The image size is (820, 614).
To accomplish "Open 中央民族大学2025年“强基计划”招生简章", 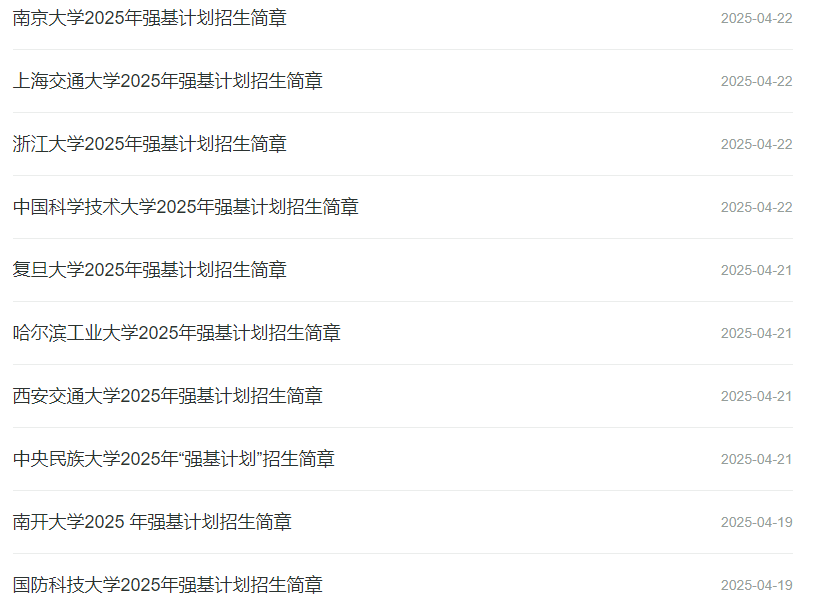I will tap(174, 459).
